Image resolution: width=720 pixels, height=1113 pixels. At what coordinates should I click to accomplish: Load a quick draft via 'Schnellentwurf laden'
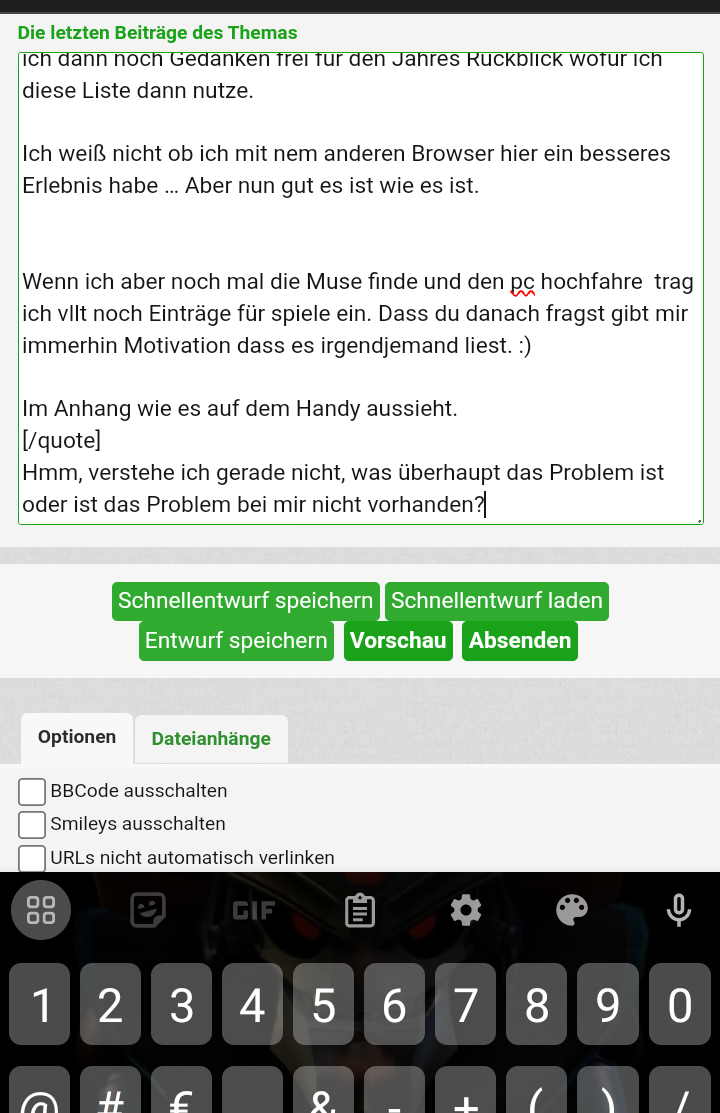(x=497, y=600)
